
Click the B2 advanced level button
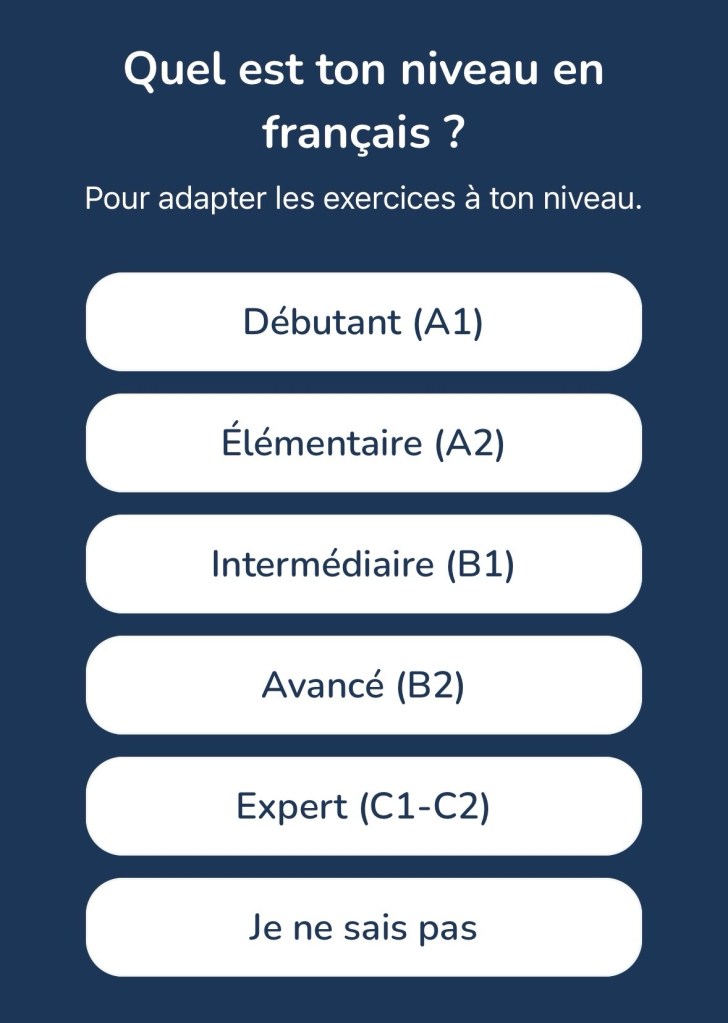pyautogui.click(x=364, y=685)
